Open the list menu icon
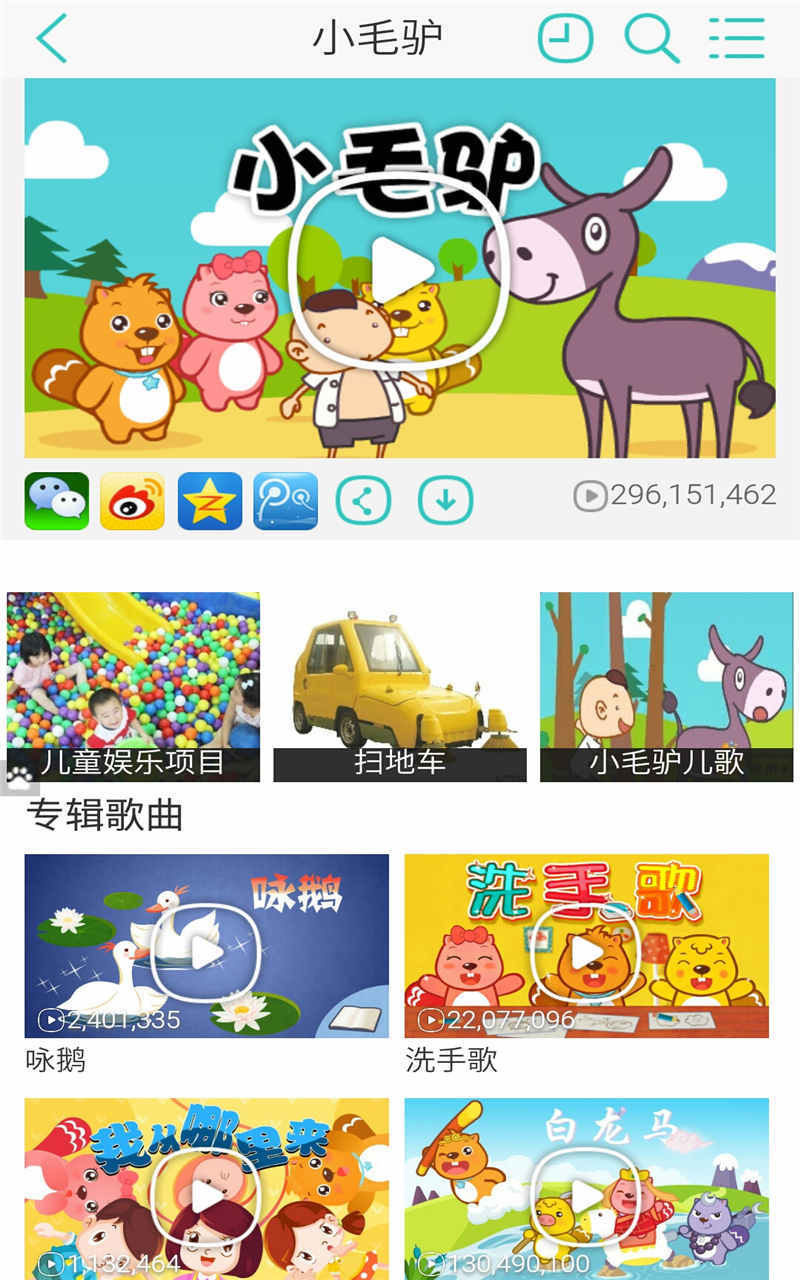The image size is (800, 1280). coord(737,39)
